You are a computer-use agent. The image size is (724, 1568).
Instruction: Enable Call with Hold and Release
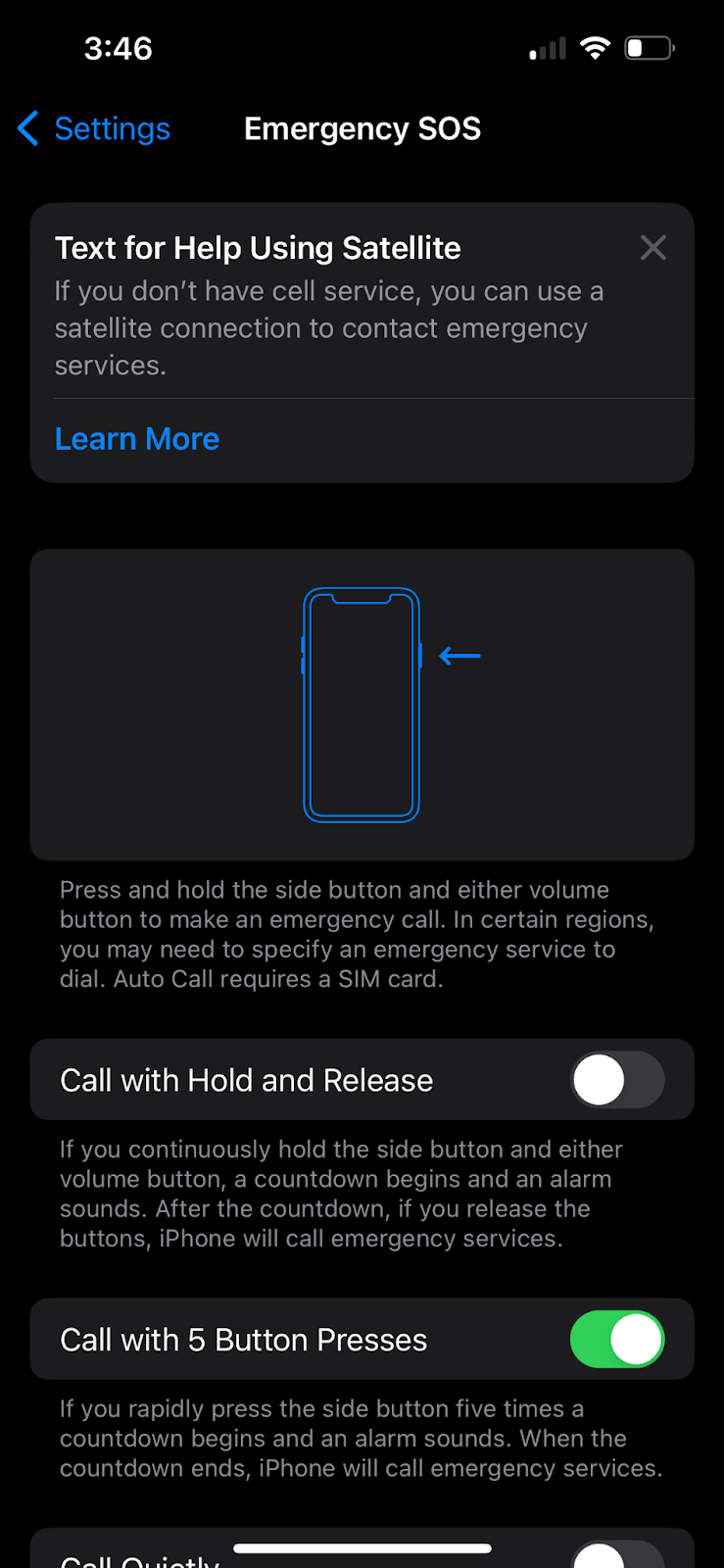[x=616, y=1080]
